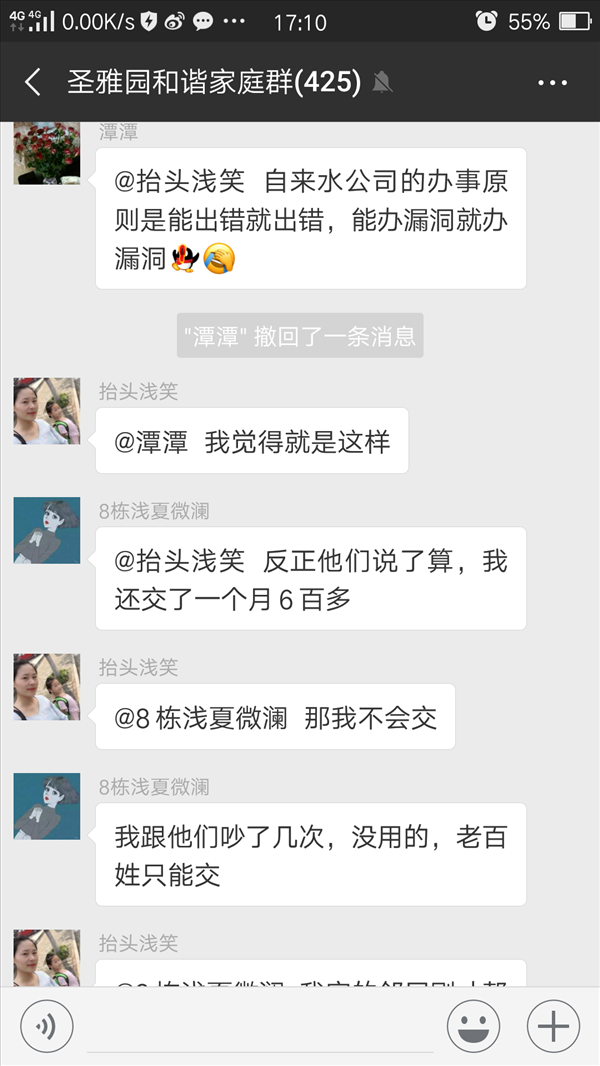The image size is (600, 1066).
Task: Open the emoji picker
Action: [x=474, y=1026]
